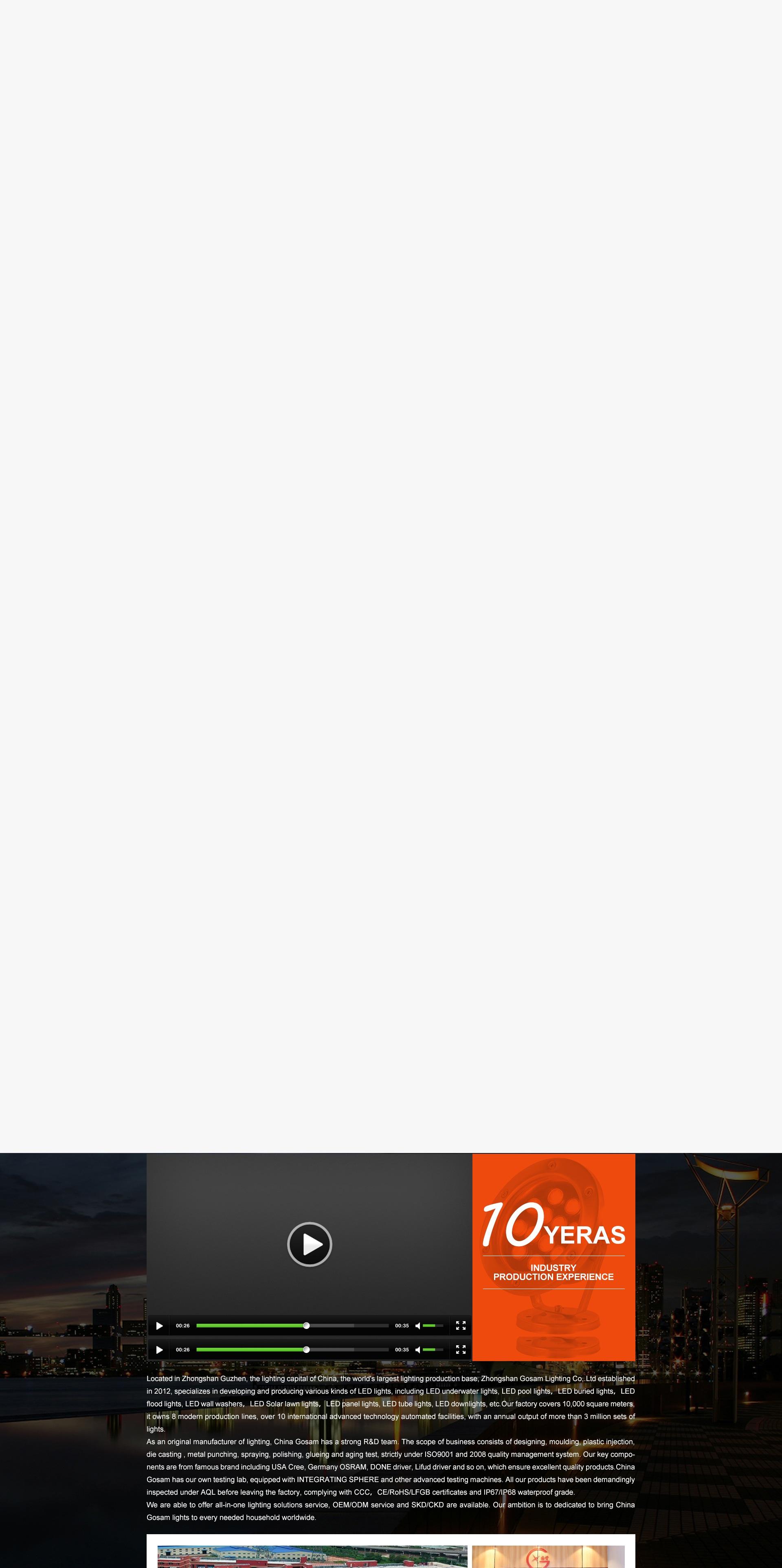The width and height of the screenshot is (782, 1568).
Task: Tap play in the lower video control bar
Action: tap(159, 1349)
